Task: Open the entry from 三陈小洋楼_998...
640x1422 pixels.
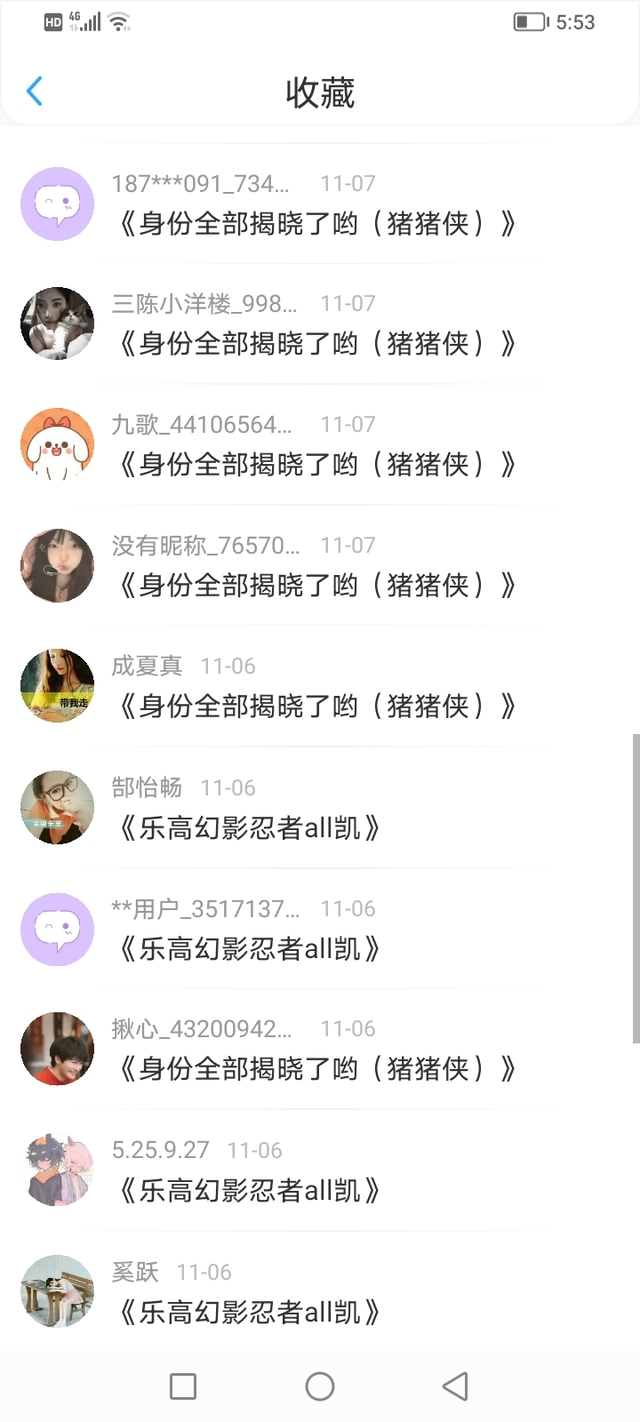Action: (316, 343)
